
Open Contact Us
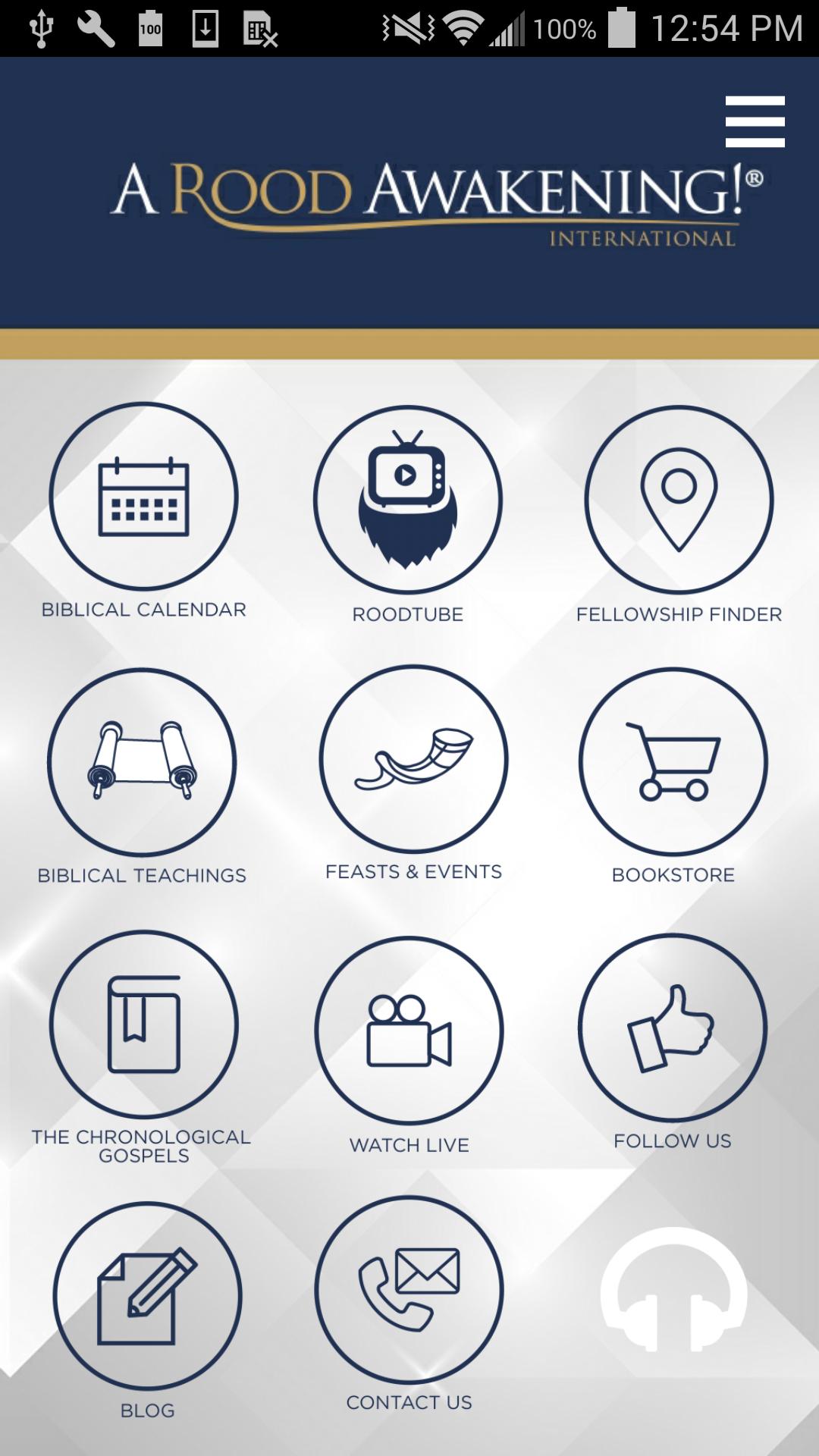[x=409, y=1290]
